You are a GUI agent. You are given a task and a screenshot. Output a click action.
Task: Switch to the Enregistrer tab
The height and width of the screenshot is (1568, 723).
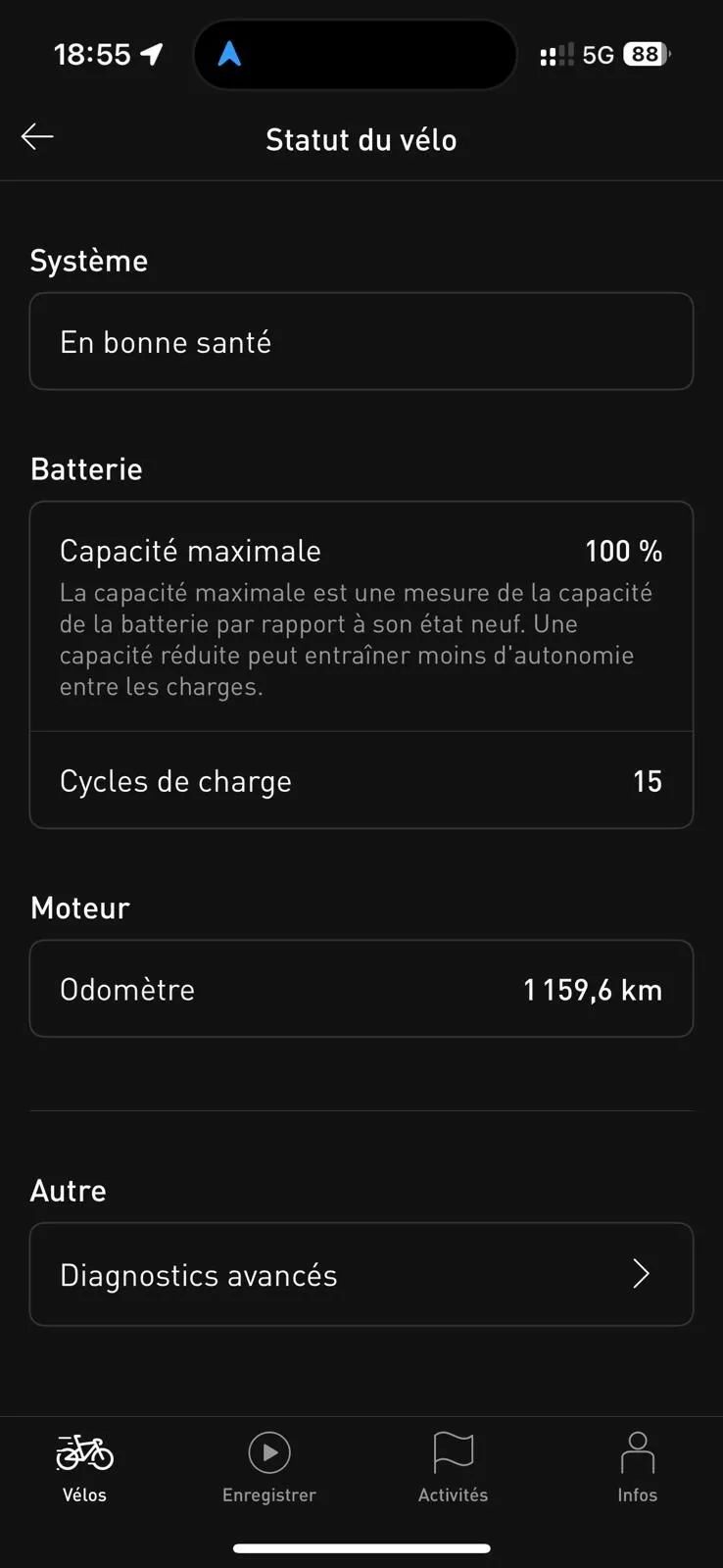point(269,1467)
